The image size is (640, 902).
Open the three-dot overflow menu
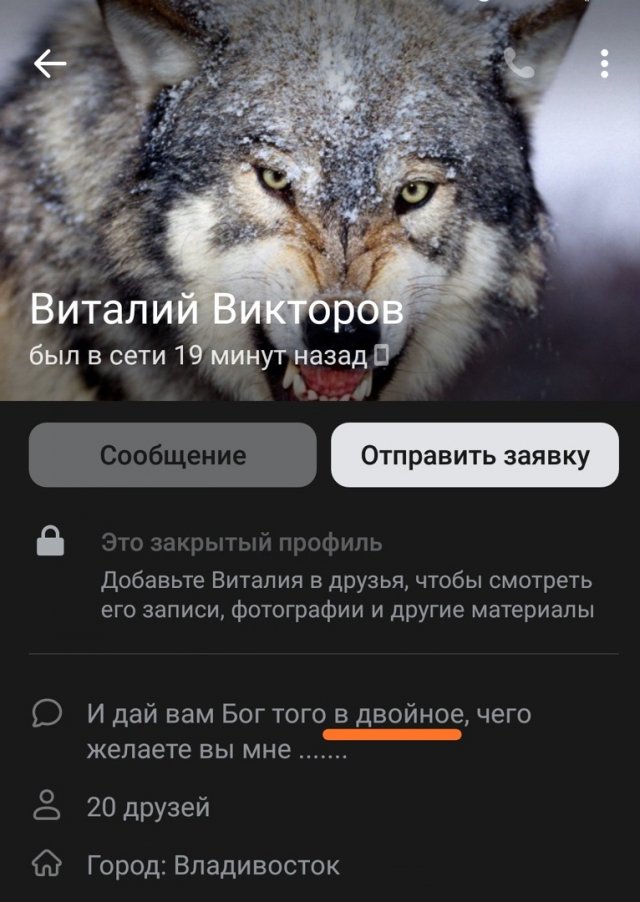(604, 63)
